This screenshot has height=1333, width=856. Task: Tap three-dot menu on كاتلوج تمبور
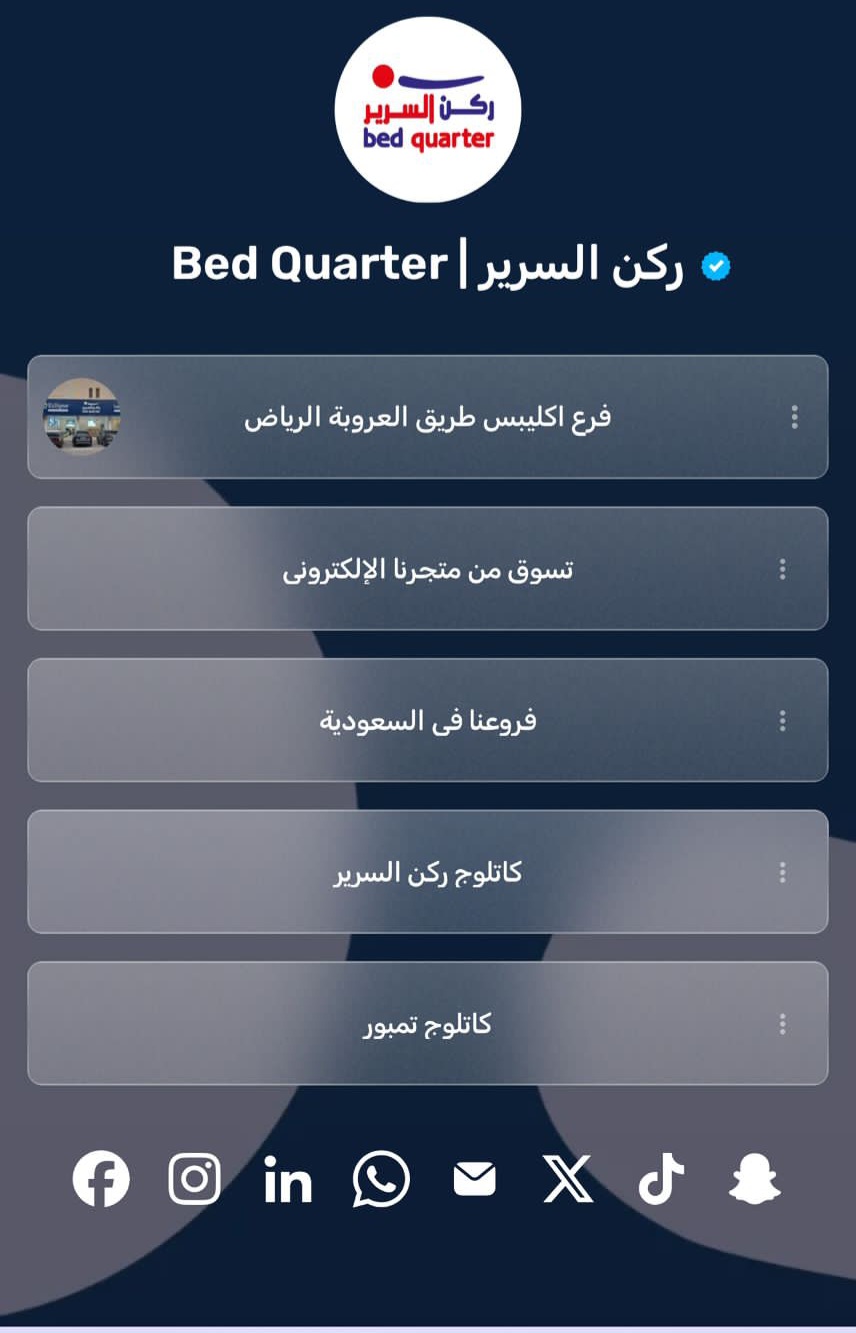(x=782, y=1024)
